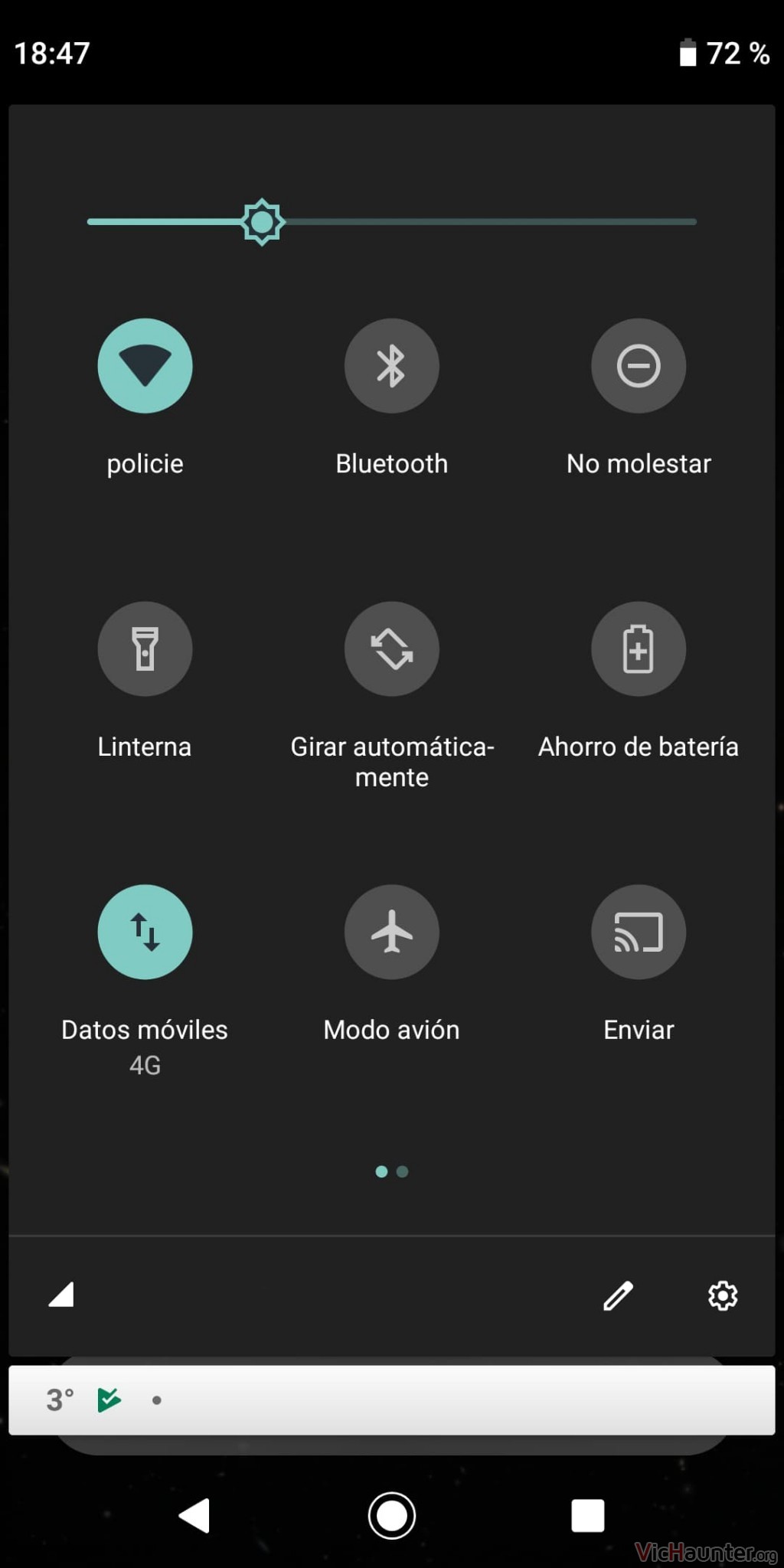Enable Bluetooth
This screenshot has height=1568, width=784.
(391, 366)
